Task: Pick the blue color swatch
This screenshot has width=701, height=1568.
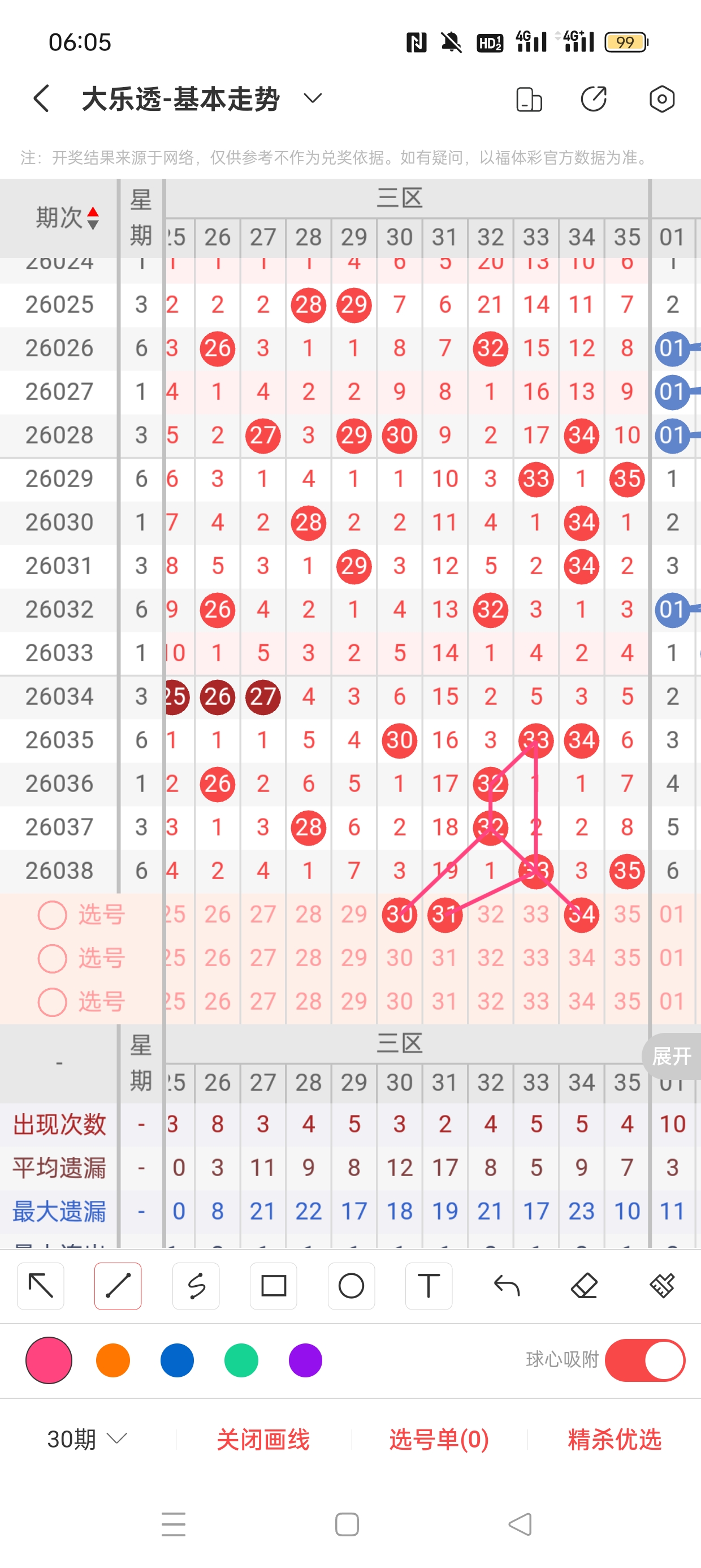Action: pyautogui.click(x=177, y=1360)
